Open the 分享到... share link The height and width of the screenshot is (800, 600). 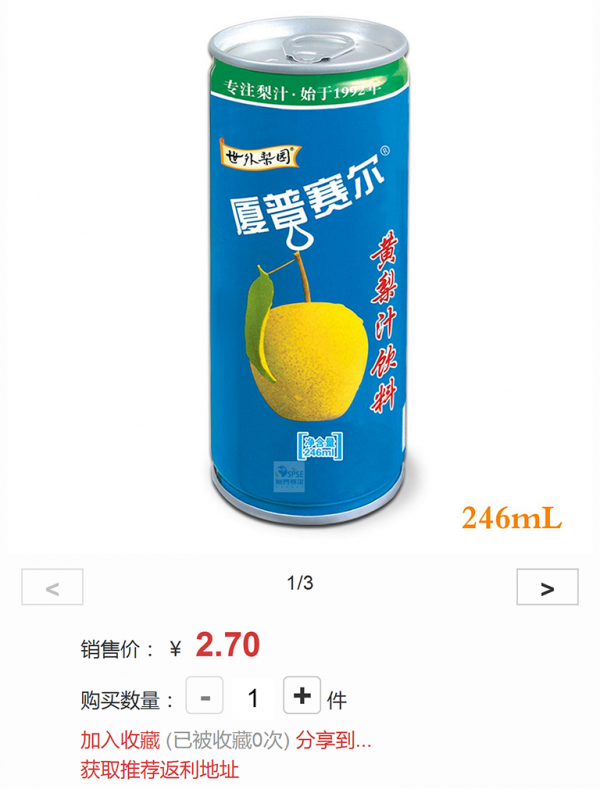334,741
